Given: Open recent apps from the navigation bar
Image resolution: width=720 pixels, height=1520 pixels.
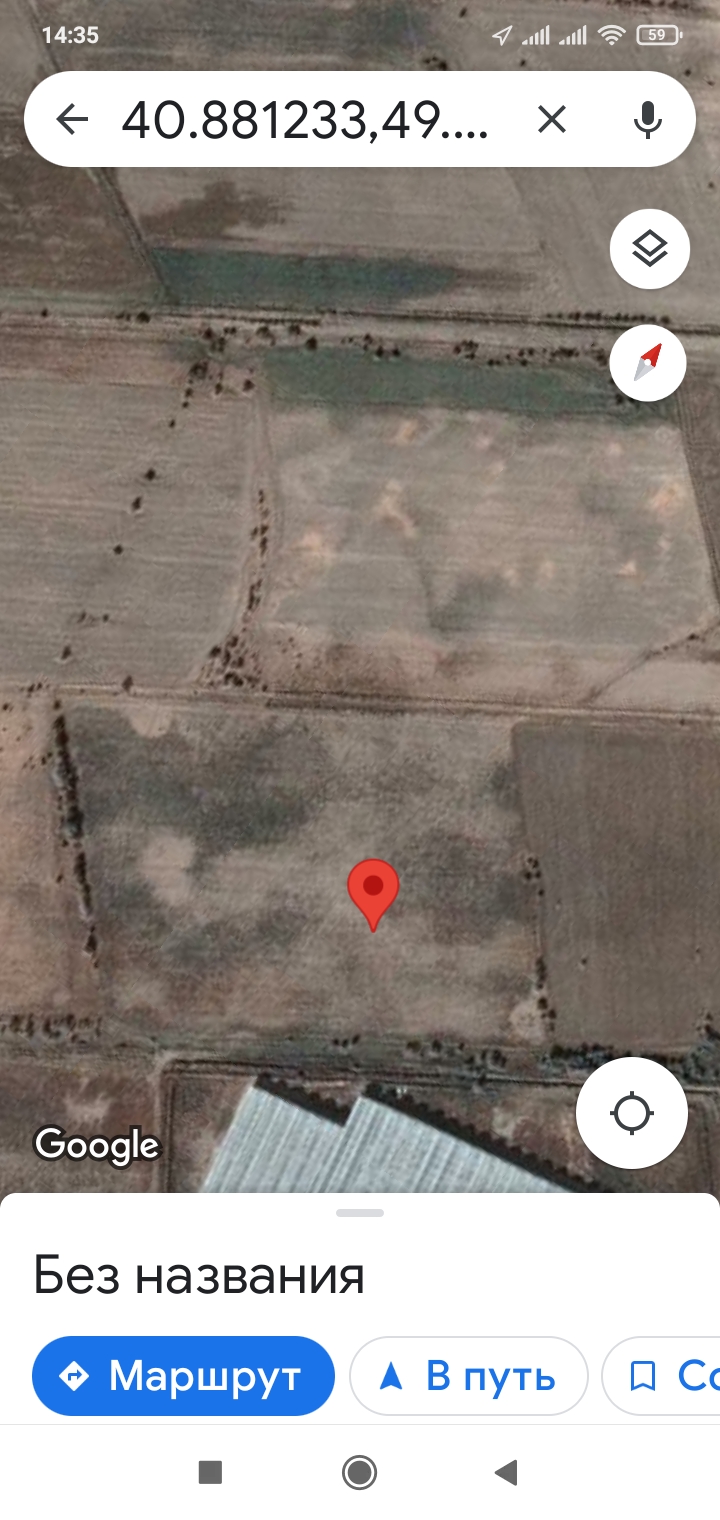Looking at the screenshot, I should (210, 1472).
